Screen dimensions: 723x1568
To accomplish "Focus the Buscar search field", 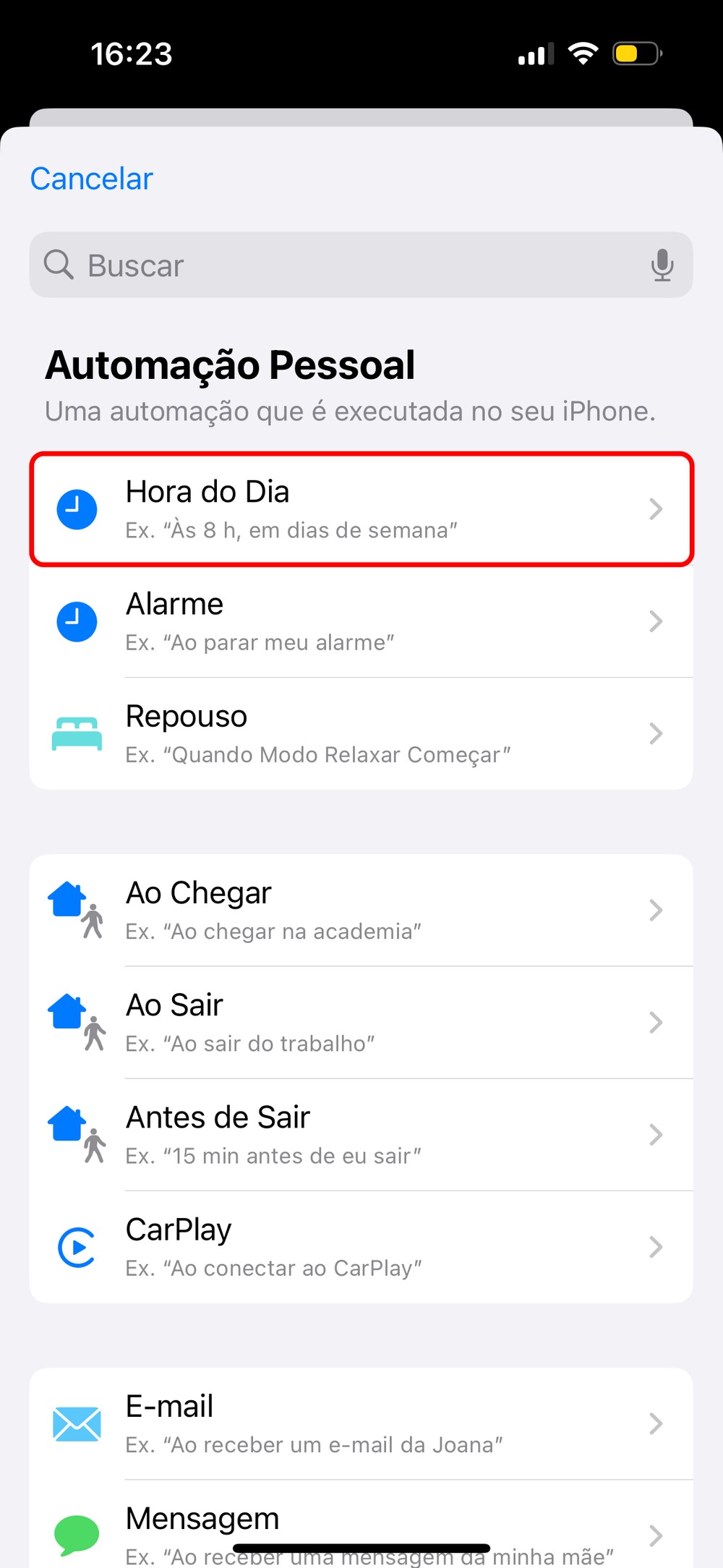I will (347, 265).
